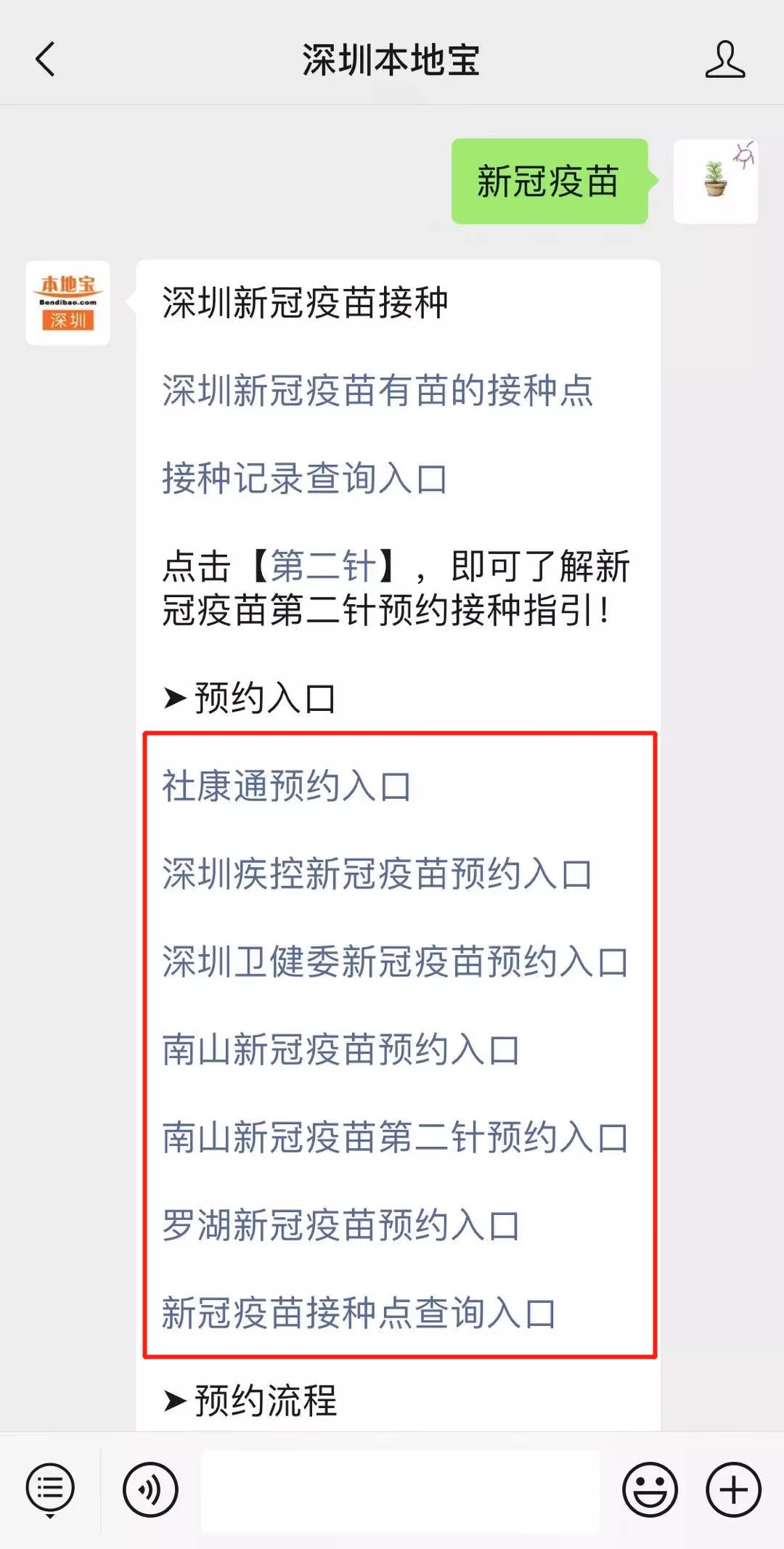Tap the 第二针 link
The height and width of the screenshot is (1549, 784).
tap(323, 566)
